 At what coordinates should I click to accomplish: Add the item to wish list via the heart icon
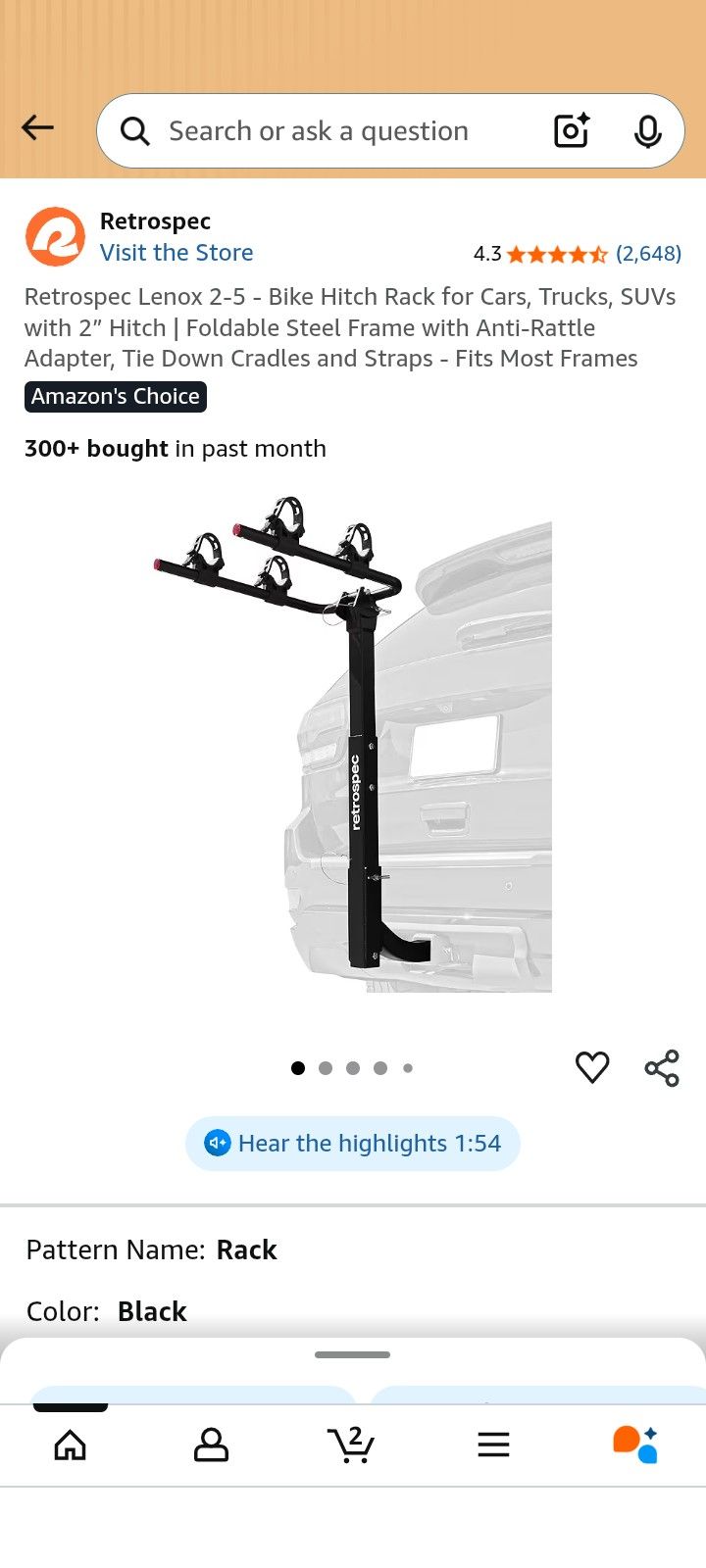point(592,1067)
